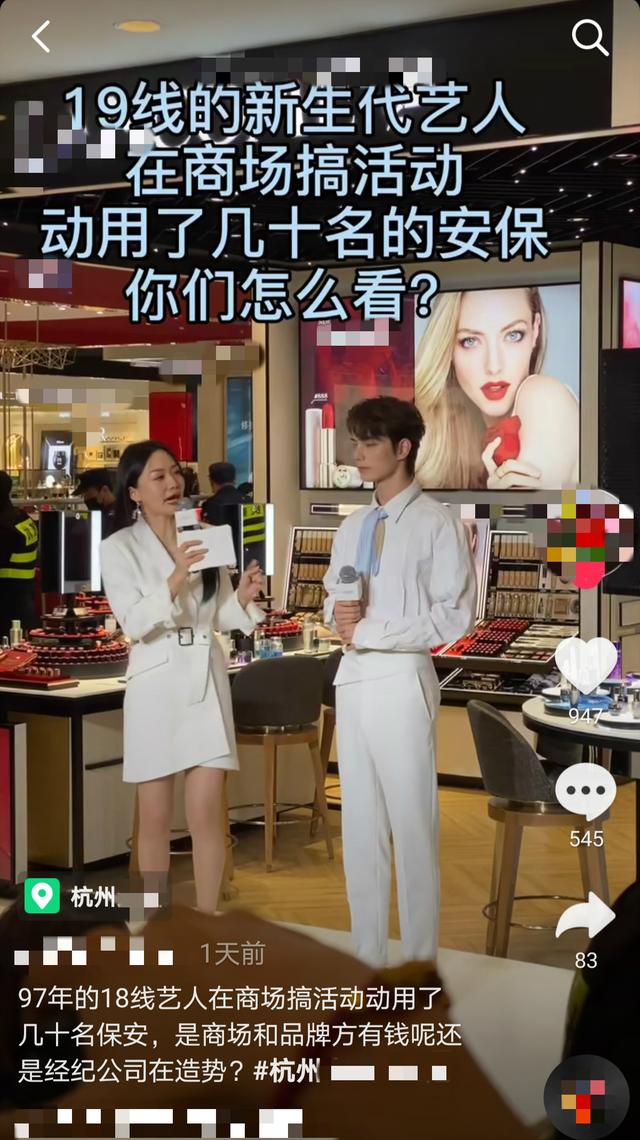Open the #杭州 hashtag link

286,1071
